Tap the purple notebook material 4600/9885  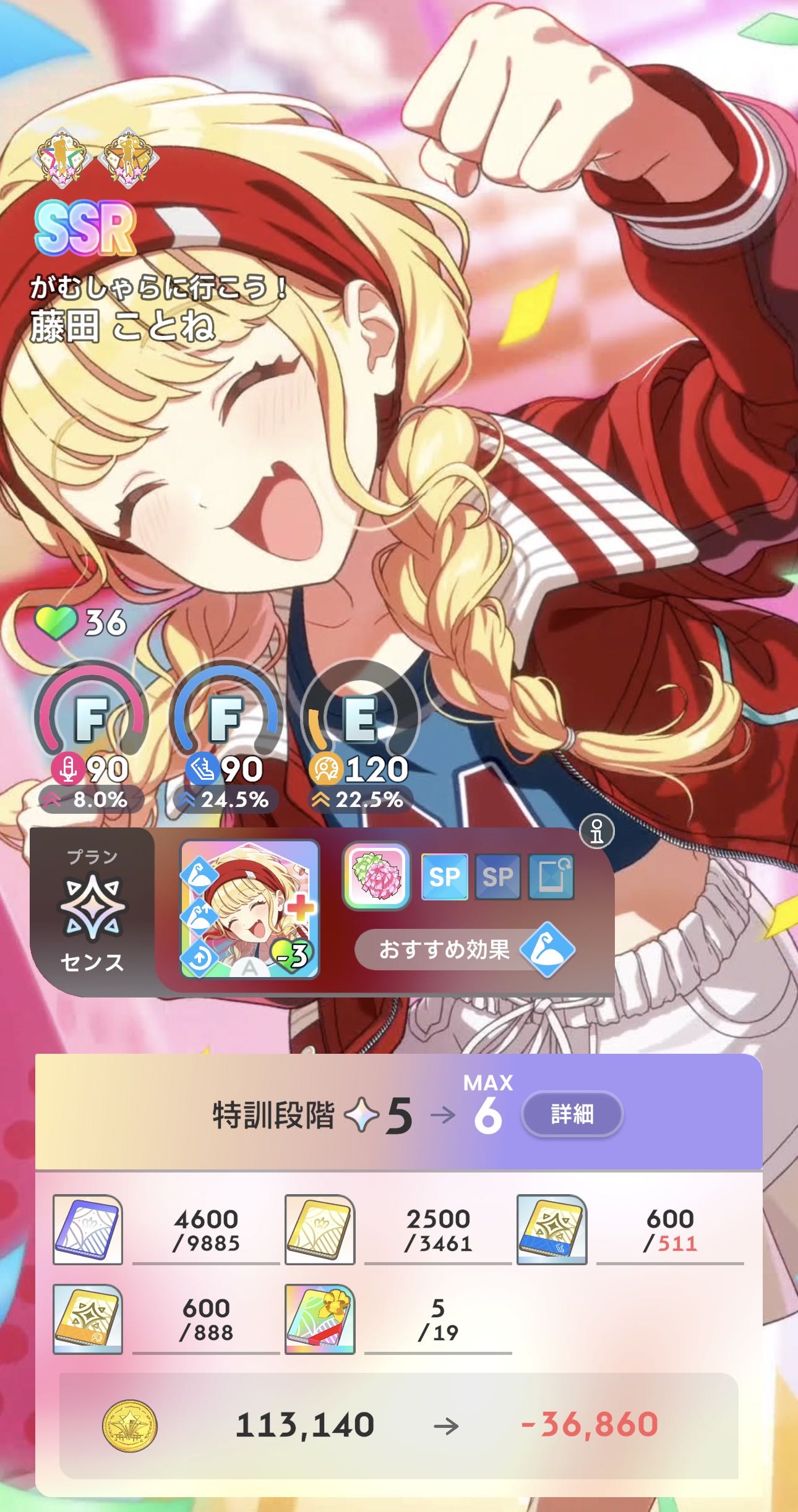pyautogui.click(x=87, y=1229)
